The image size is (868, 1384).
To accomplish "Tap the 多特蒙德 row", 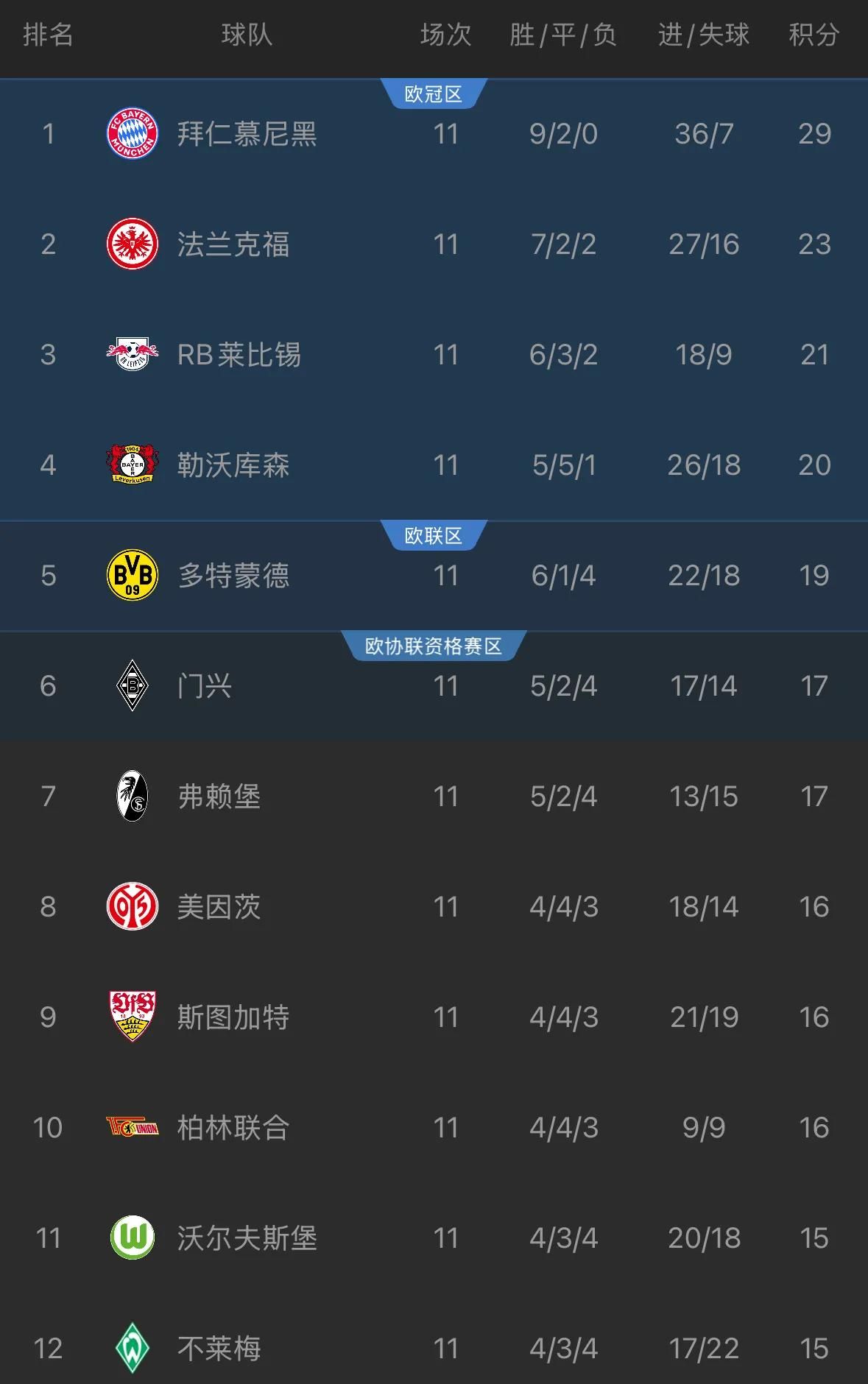I will [x=233, y=576].
